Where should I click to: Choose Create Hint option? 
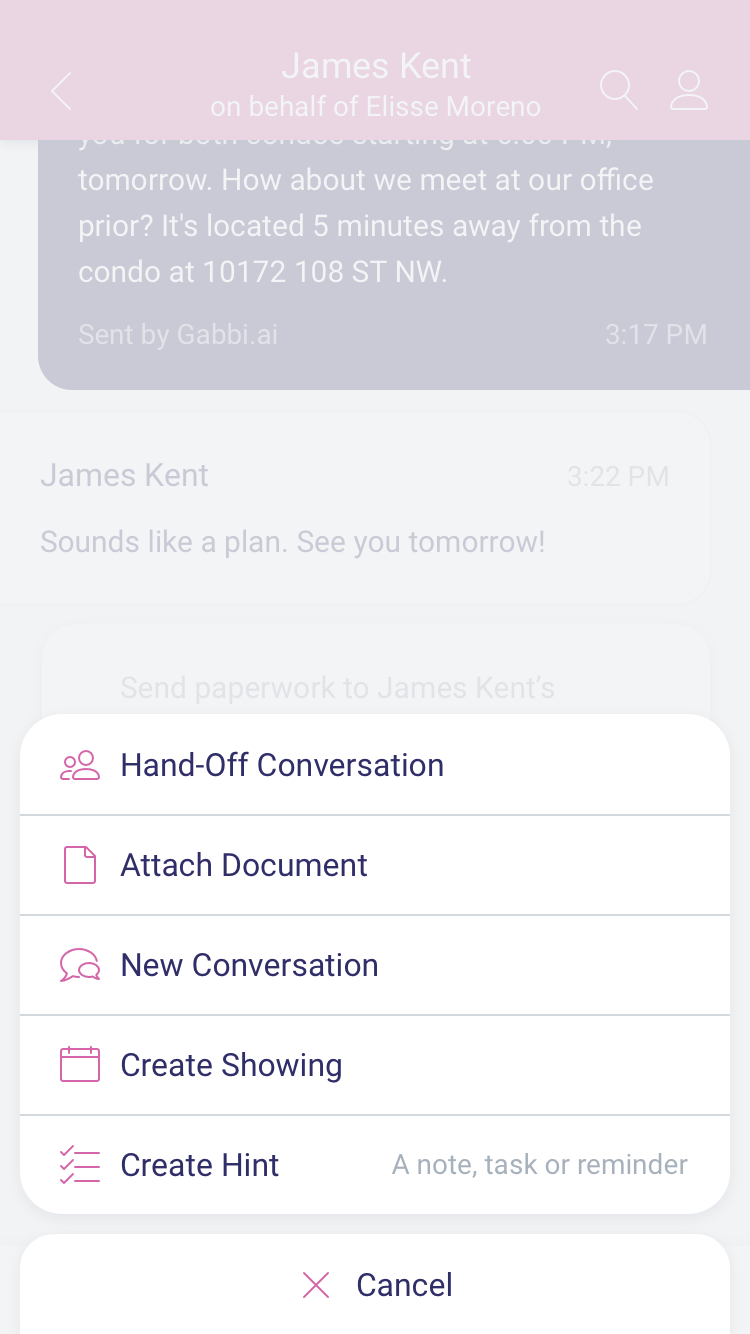(375, 1165)
